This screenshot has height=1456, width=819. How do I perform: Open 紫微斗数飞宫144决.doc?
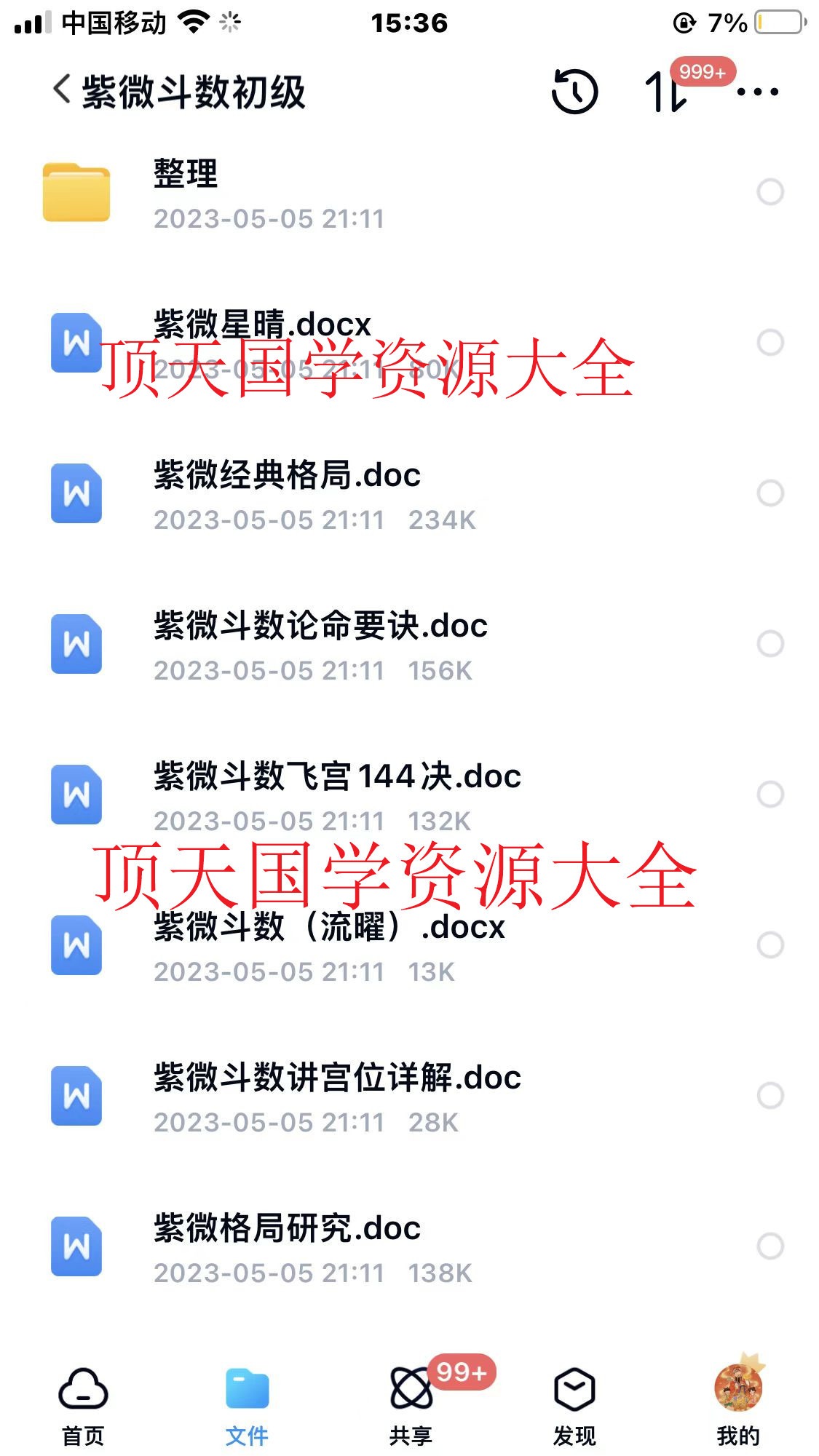click(x=409, y=795)
